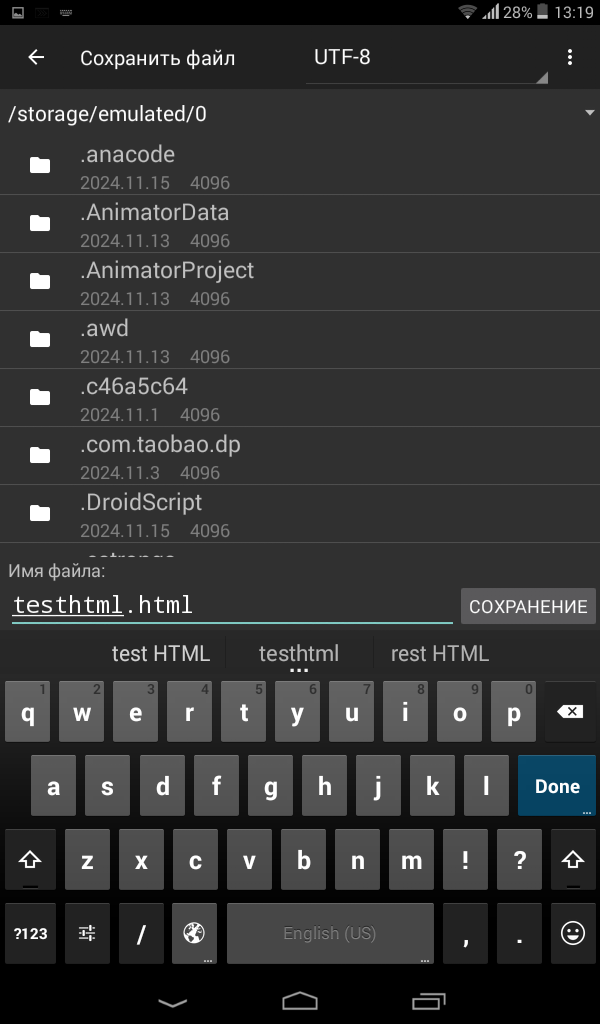Image resolution: width=600 pixels, height=1024 pixels.
Task: Choose the "test HTML" keyboard suggestion
Action: (x=161, y=654)
